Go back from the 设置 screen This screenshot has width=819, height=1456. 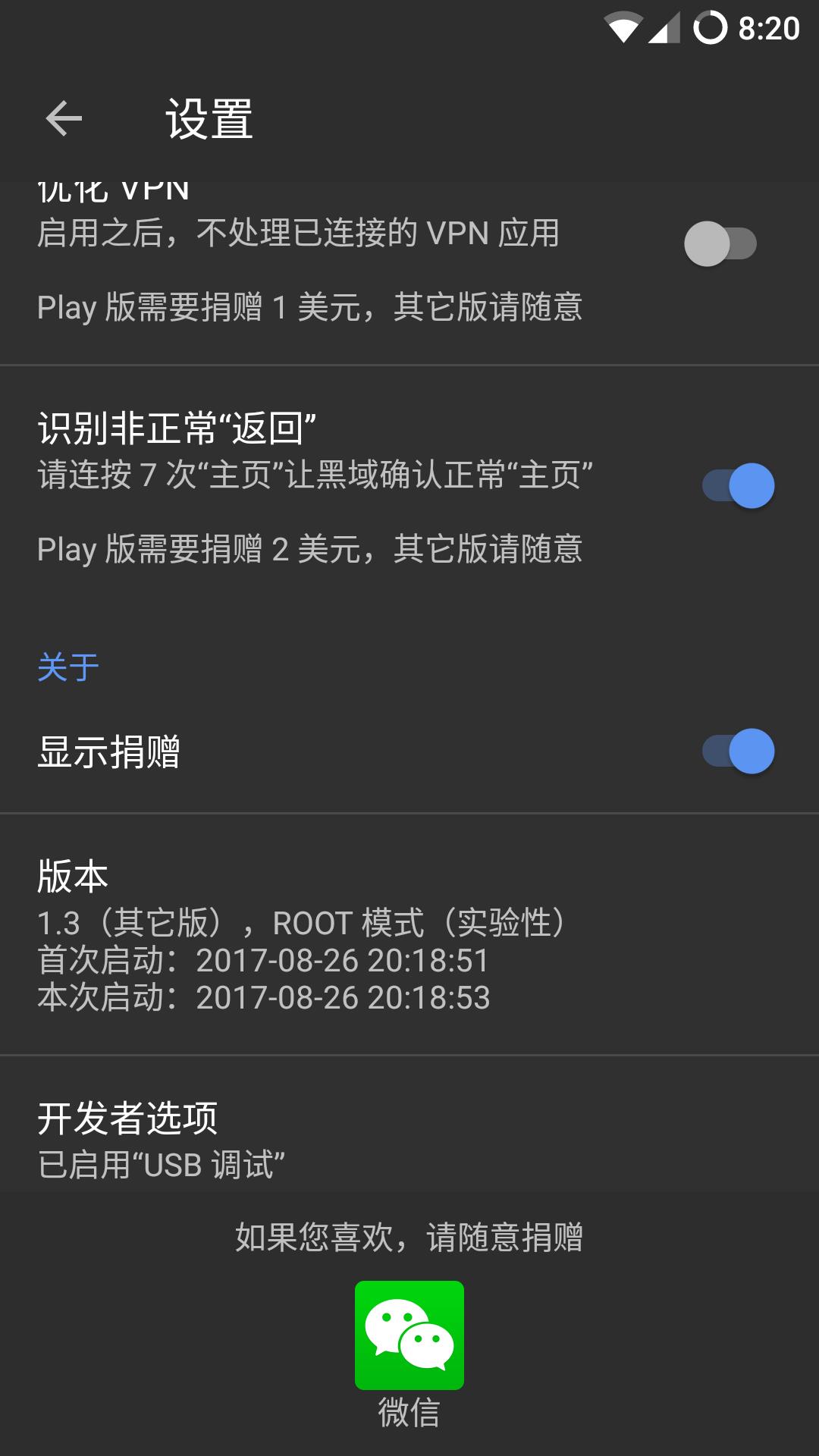(64, 119)
